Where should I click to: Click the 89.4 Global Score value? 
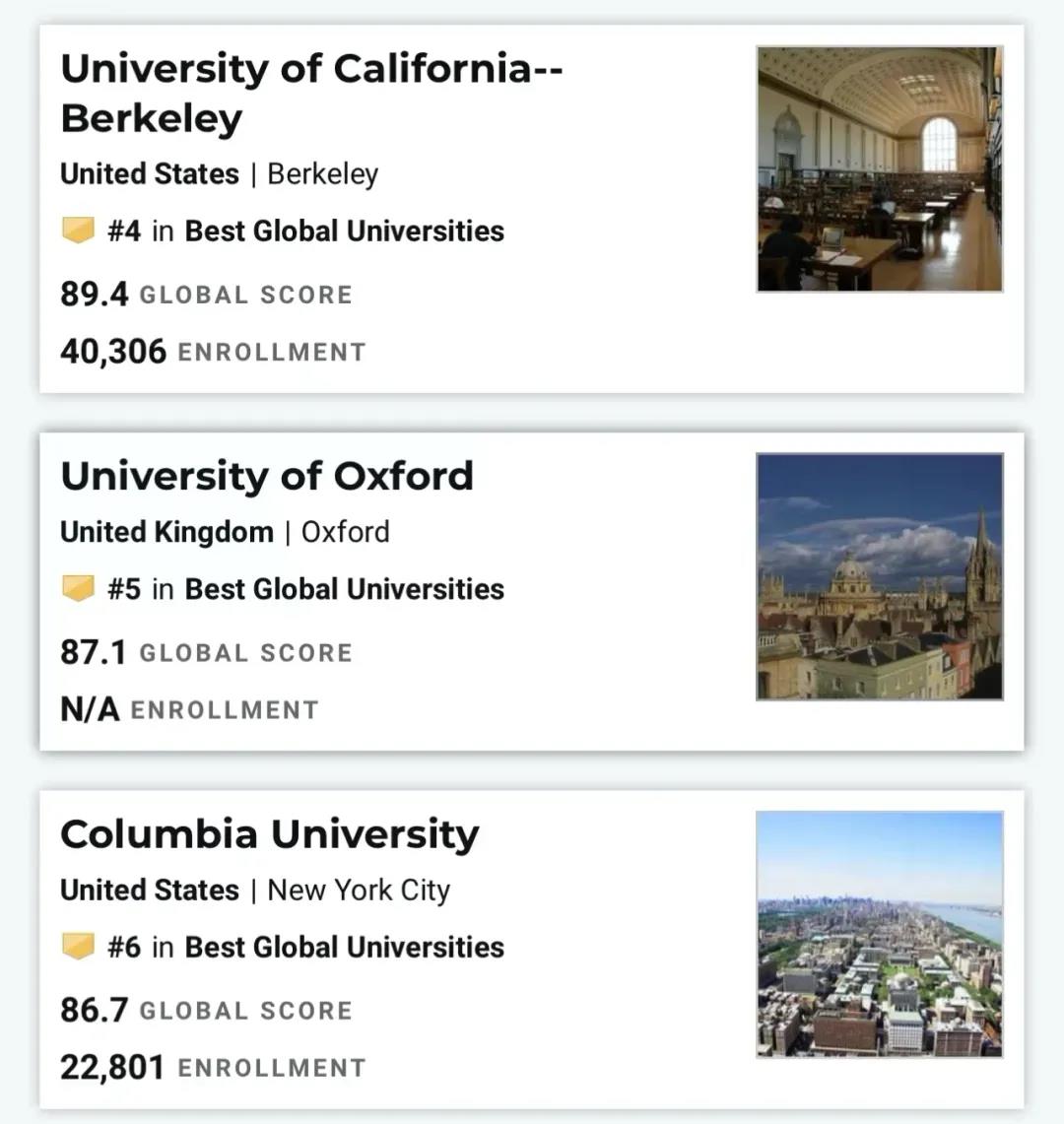pos(96,294)
